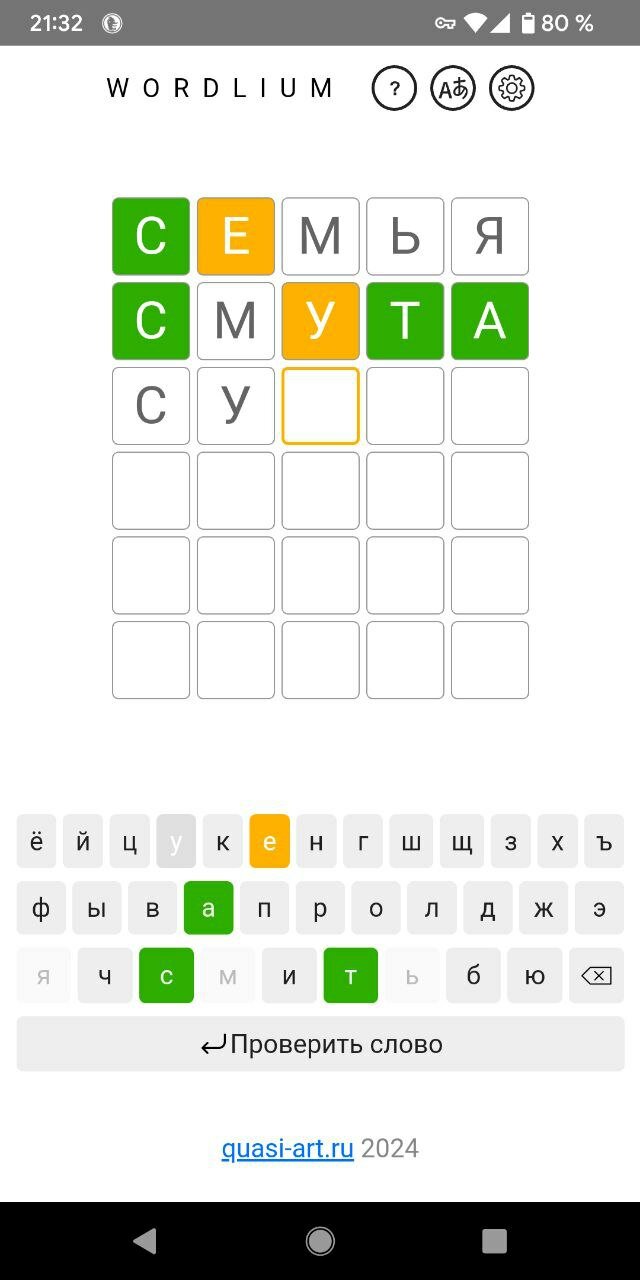Open the language switch icon

click(x=453, y=89)
